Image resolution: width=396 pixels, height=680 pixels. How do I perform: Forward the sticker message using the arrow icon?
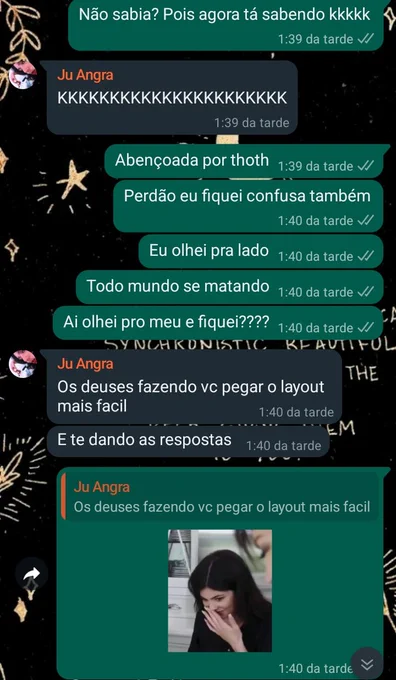(x=31, y=574)
